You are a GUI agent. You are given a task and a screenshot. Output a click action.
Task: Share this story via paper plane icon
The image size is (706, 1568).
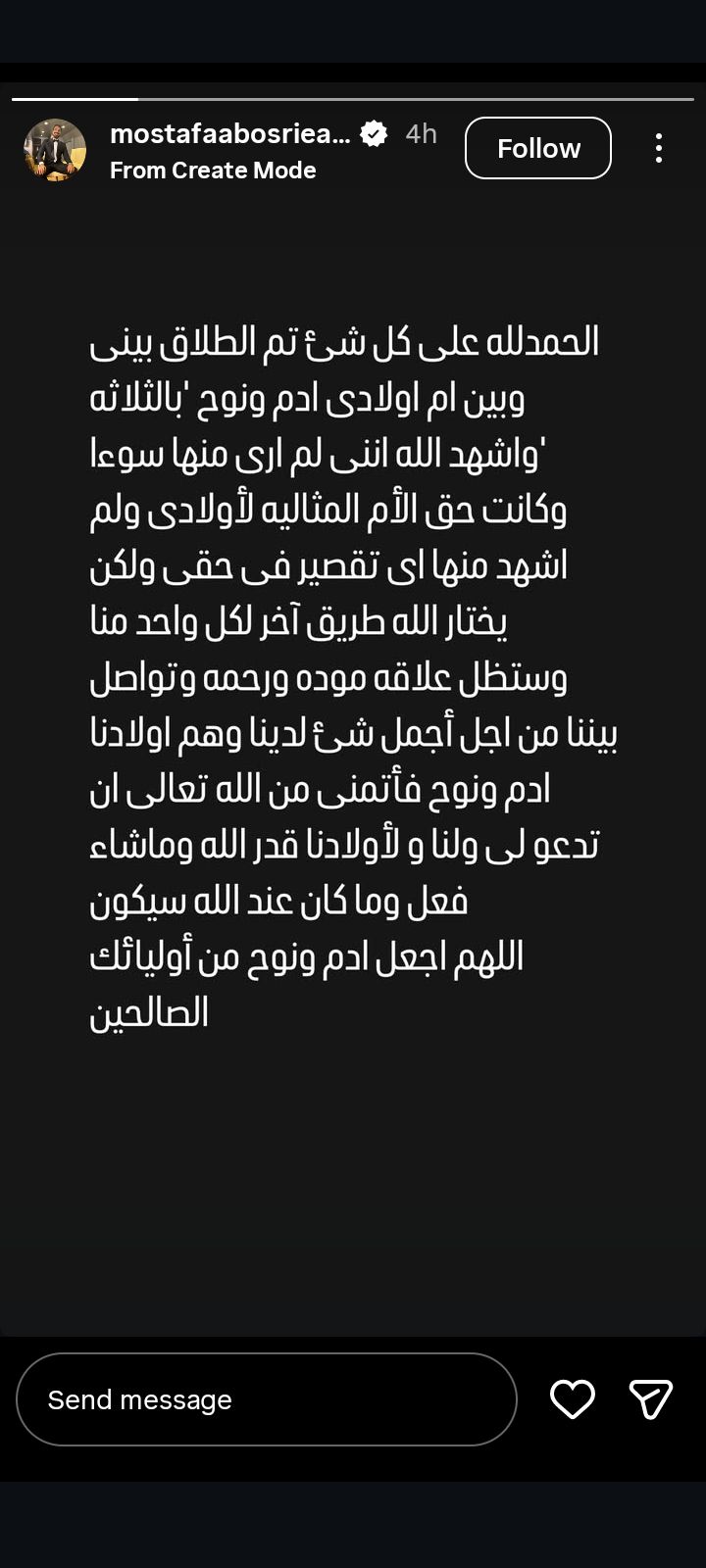click(x=650, y=1399)
